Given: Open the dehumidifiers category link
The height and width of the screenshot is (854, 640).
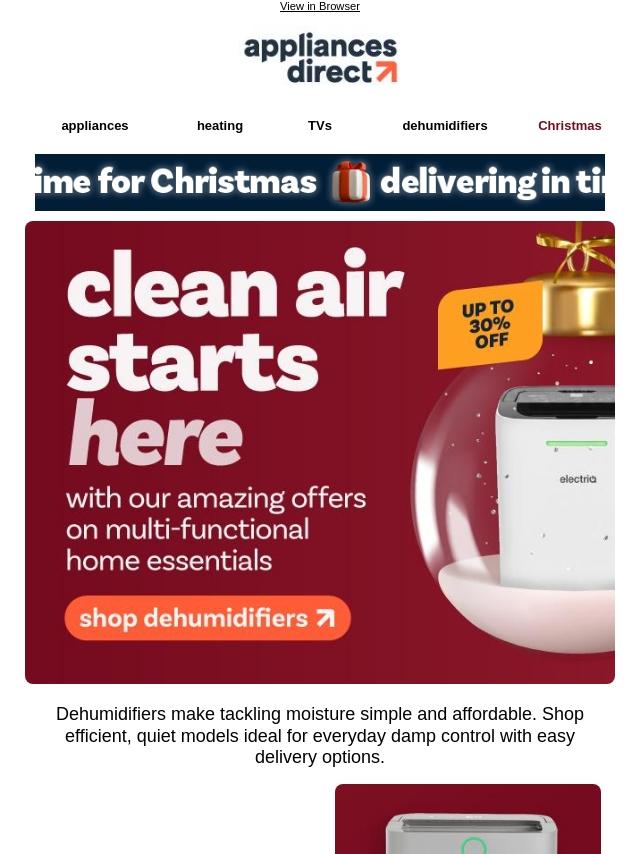Looking at the screenshot, I should coord(445,126).
